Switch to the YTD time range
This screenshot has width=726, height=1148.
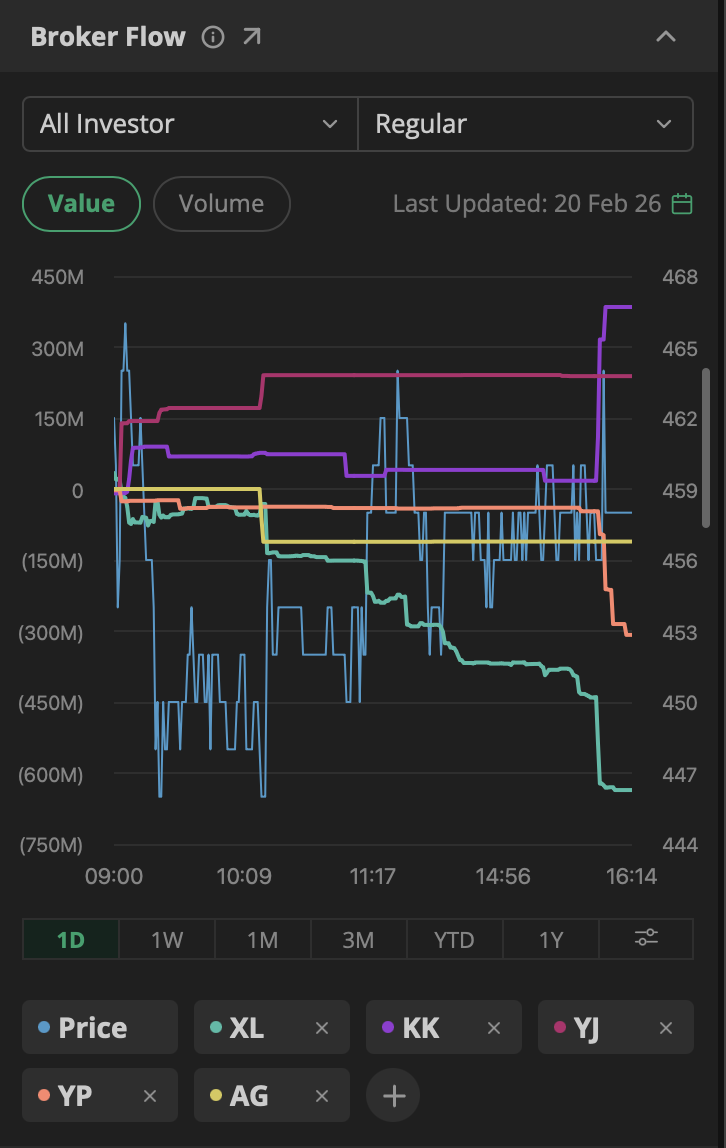pyautogui.click(x=454, y=940)
